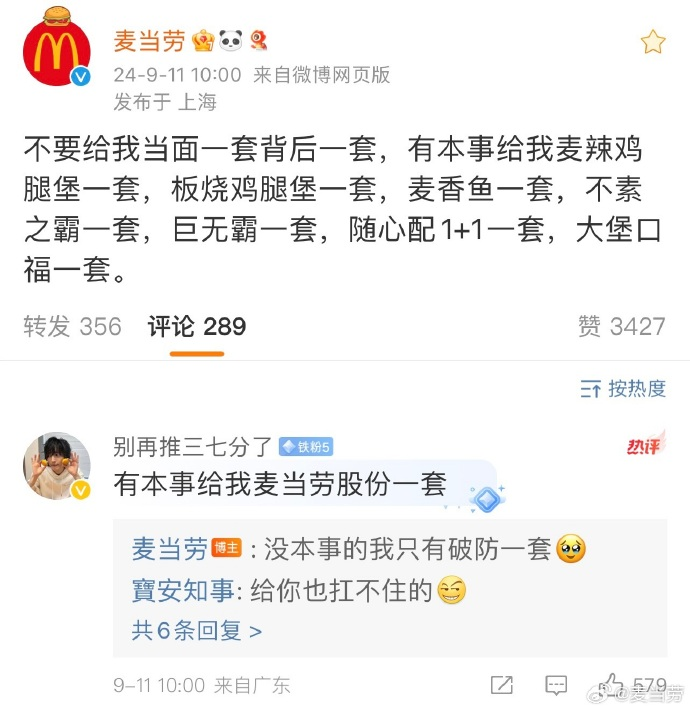
Task: Switch to the 转发 356 tab
Action: [x=72, y=326]
